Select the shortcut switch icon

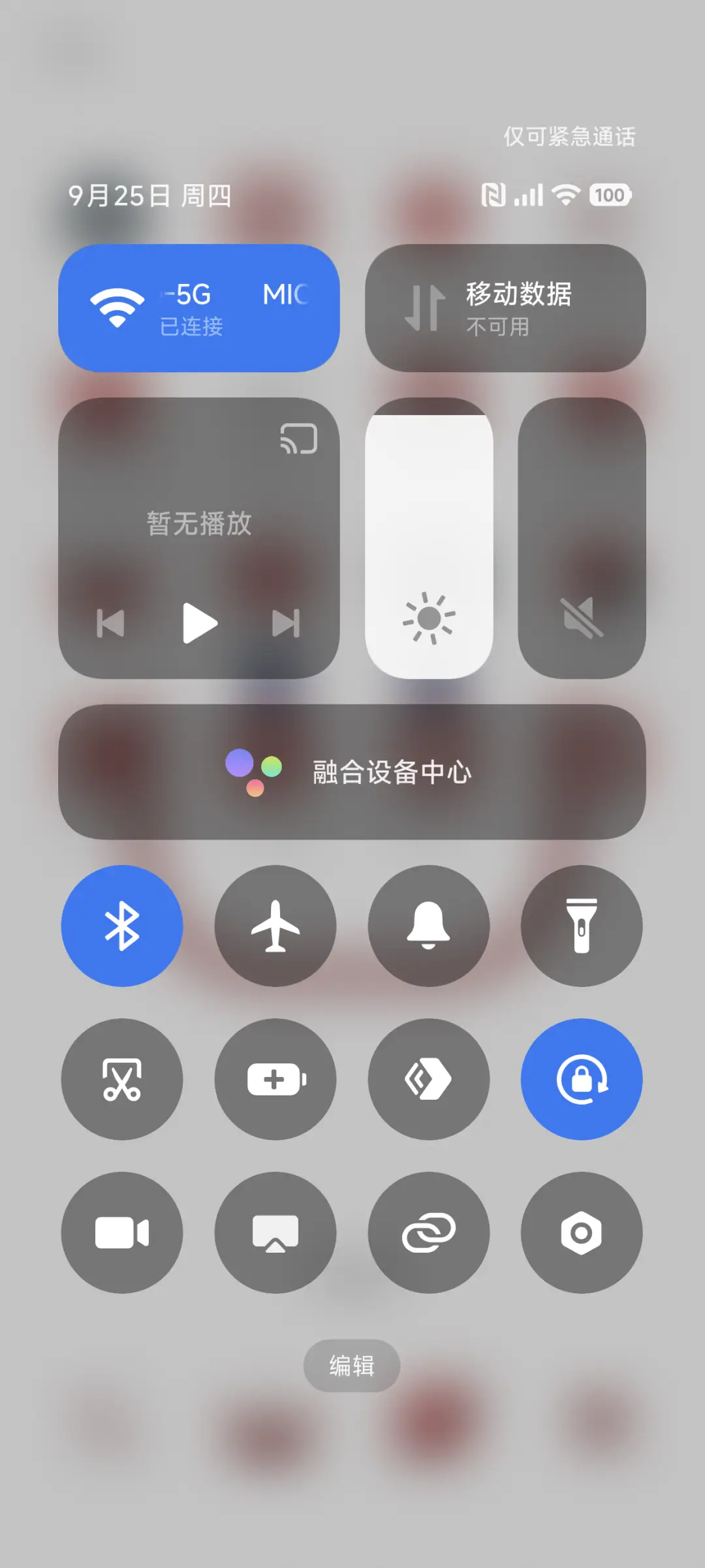429,1079
